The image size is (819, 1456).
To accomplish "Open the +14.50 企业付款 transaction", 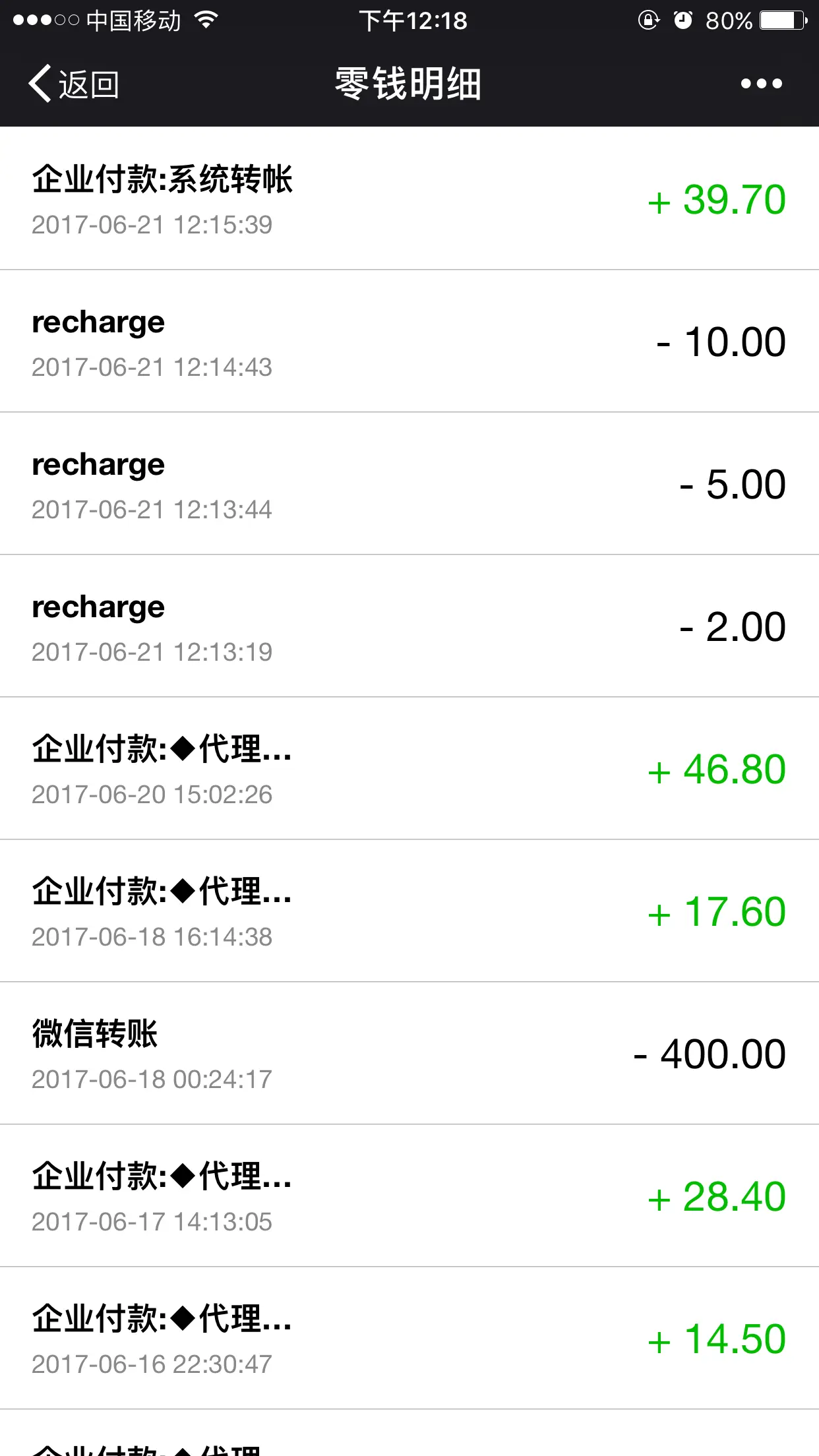I will click(x=409, y=1338).
